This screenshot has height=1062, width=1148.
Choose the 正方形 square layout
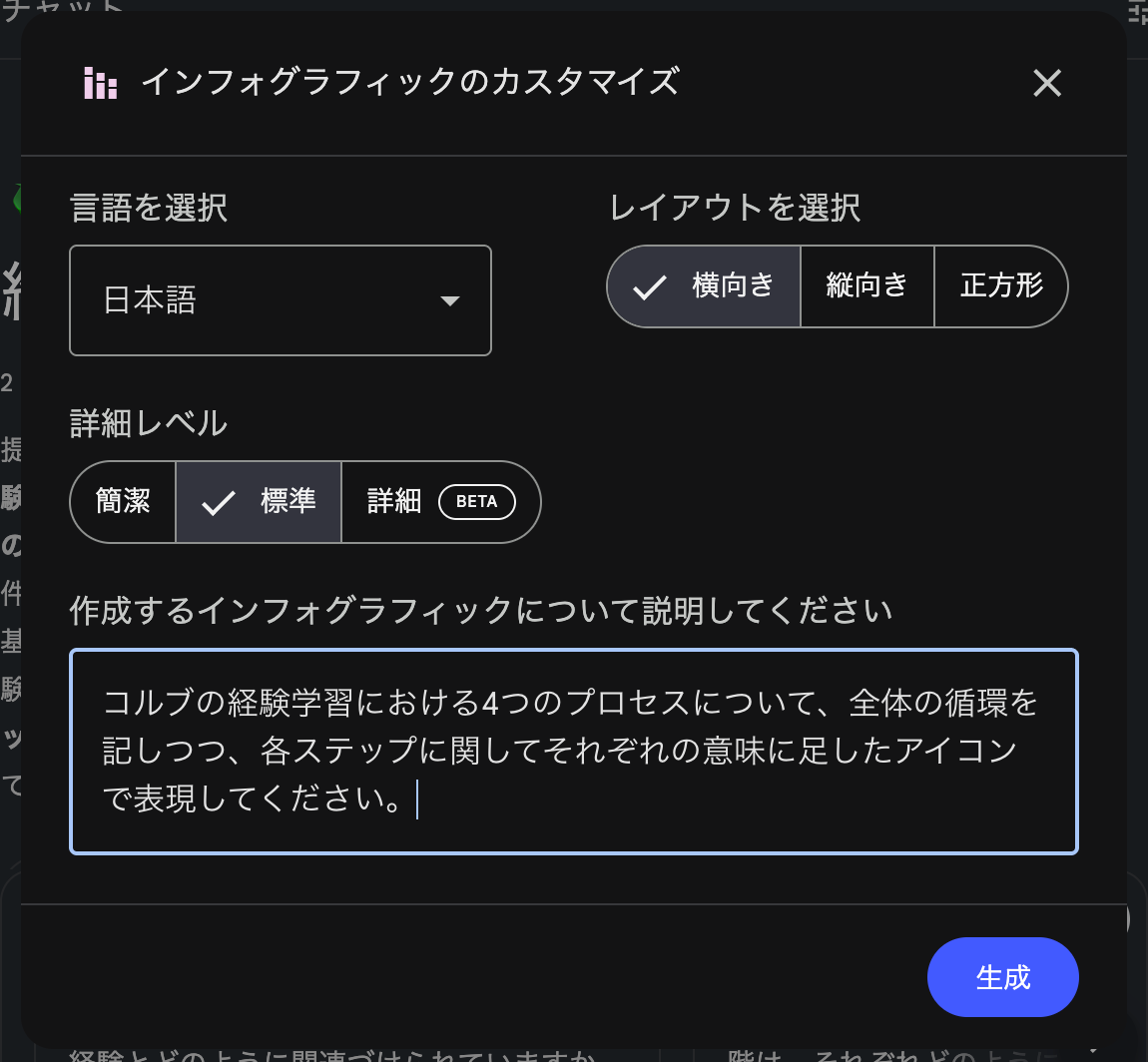(x=1000, y=286)
